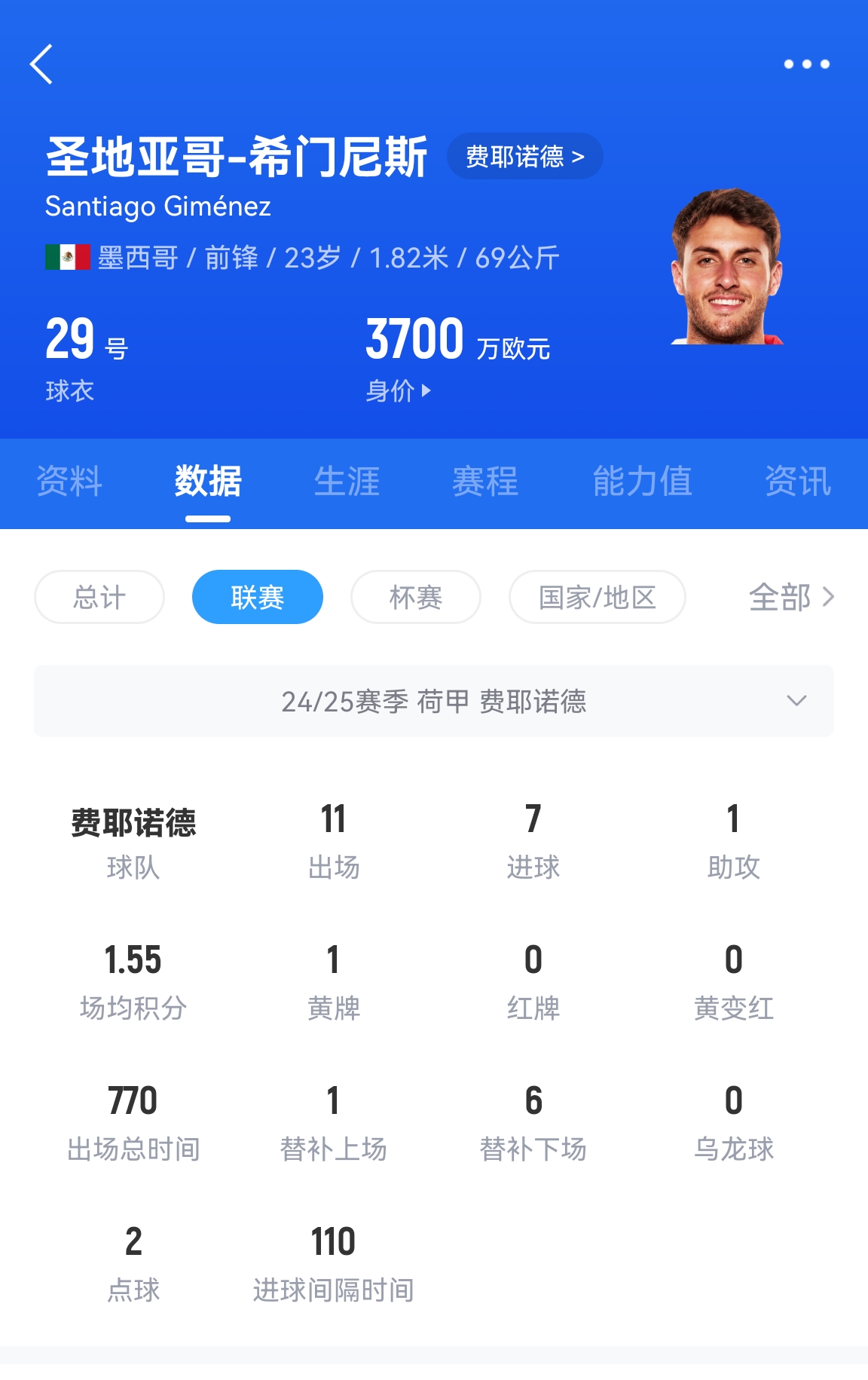Select the 数据 tab

[208, 481]
